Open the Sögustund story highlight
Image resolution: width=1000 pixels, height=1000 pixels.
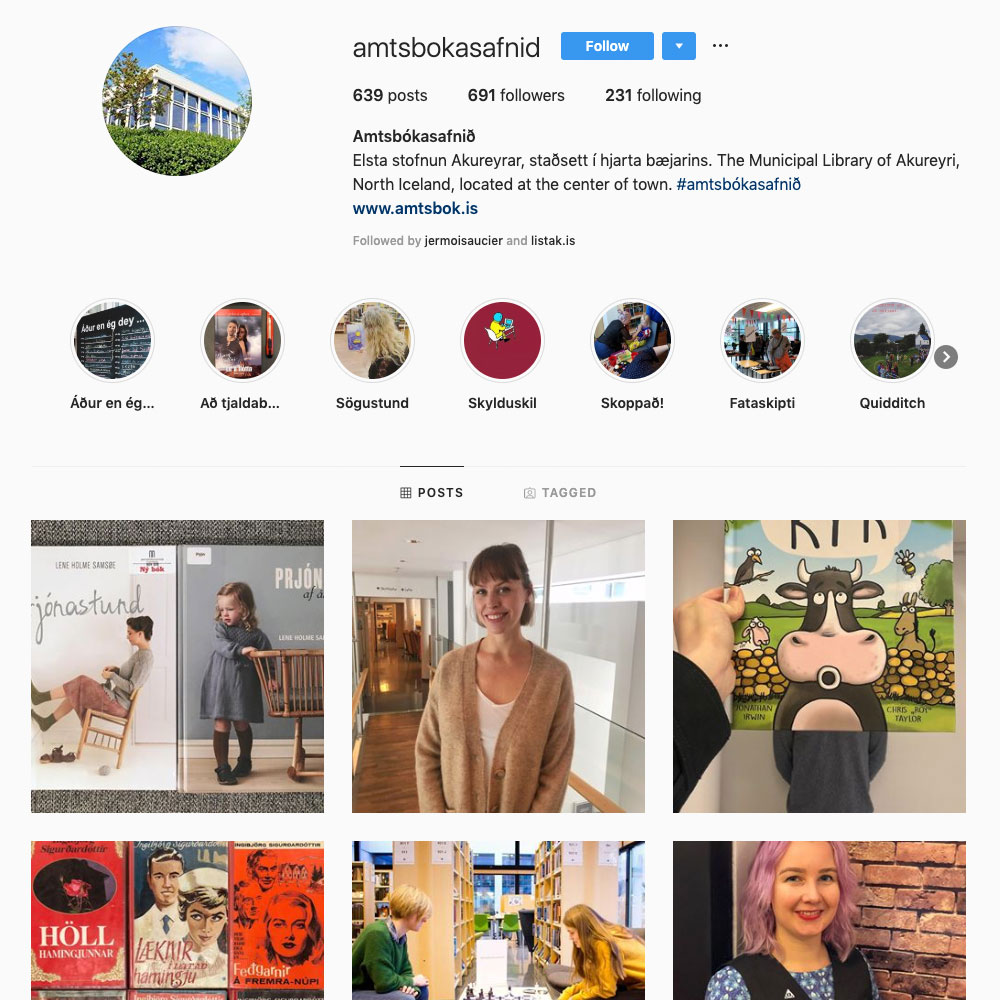point(372,341)
